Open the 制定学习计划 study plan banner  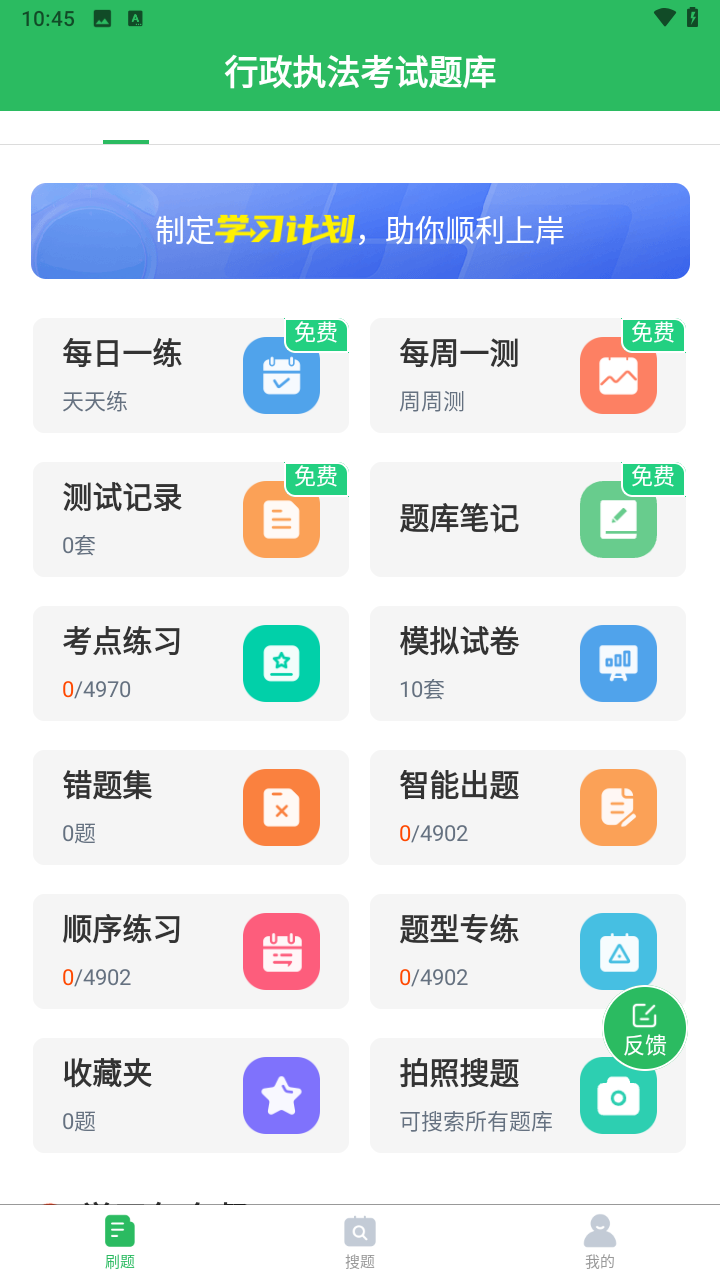coord(360,231)
